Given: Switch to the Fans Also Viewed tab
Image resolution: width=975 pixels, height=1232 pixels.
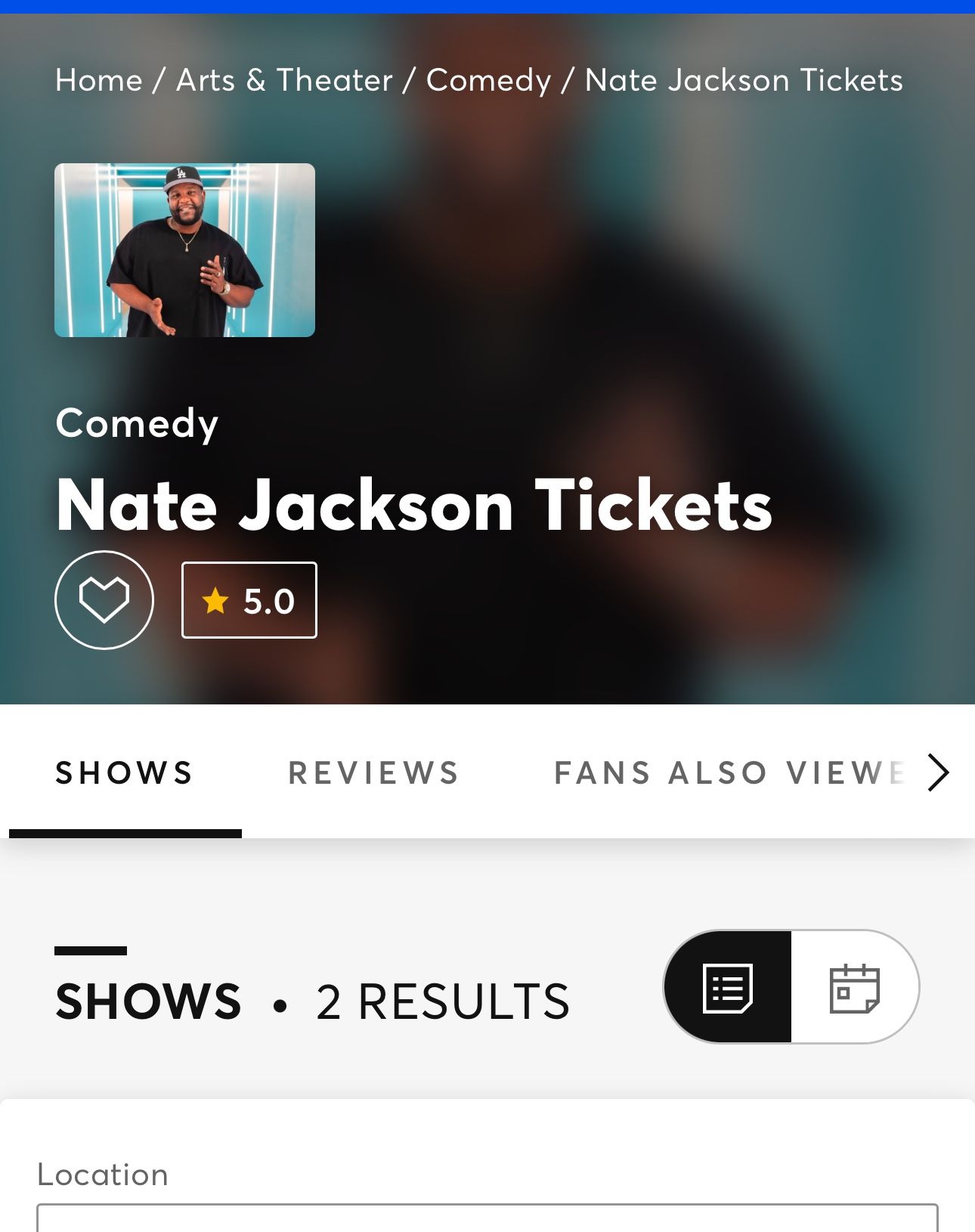Looking at the screenshot, I should (x=729, y=772).
